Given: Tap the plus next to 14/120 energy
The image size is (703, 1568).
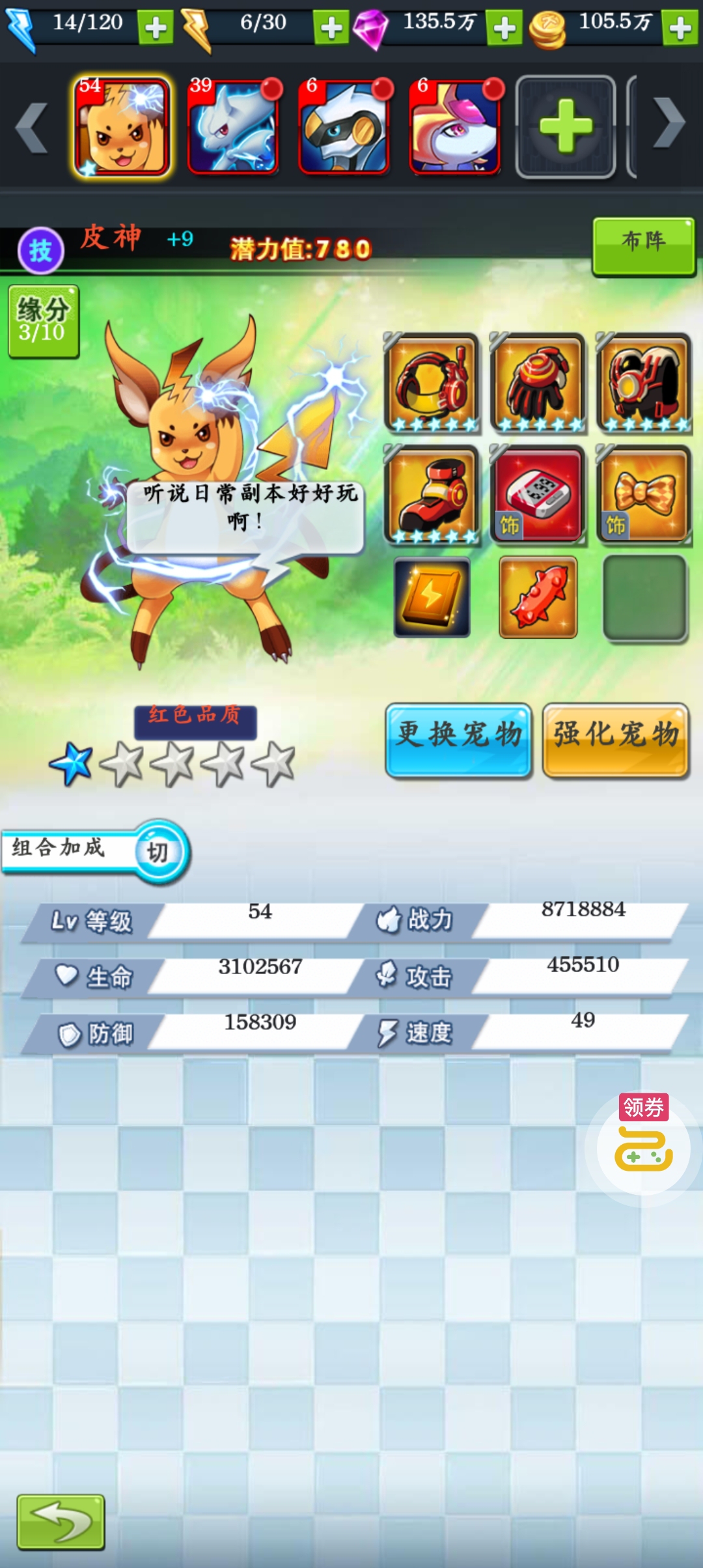Looking at the screenshot, I should (x=155, y=28).
